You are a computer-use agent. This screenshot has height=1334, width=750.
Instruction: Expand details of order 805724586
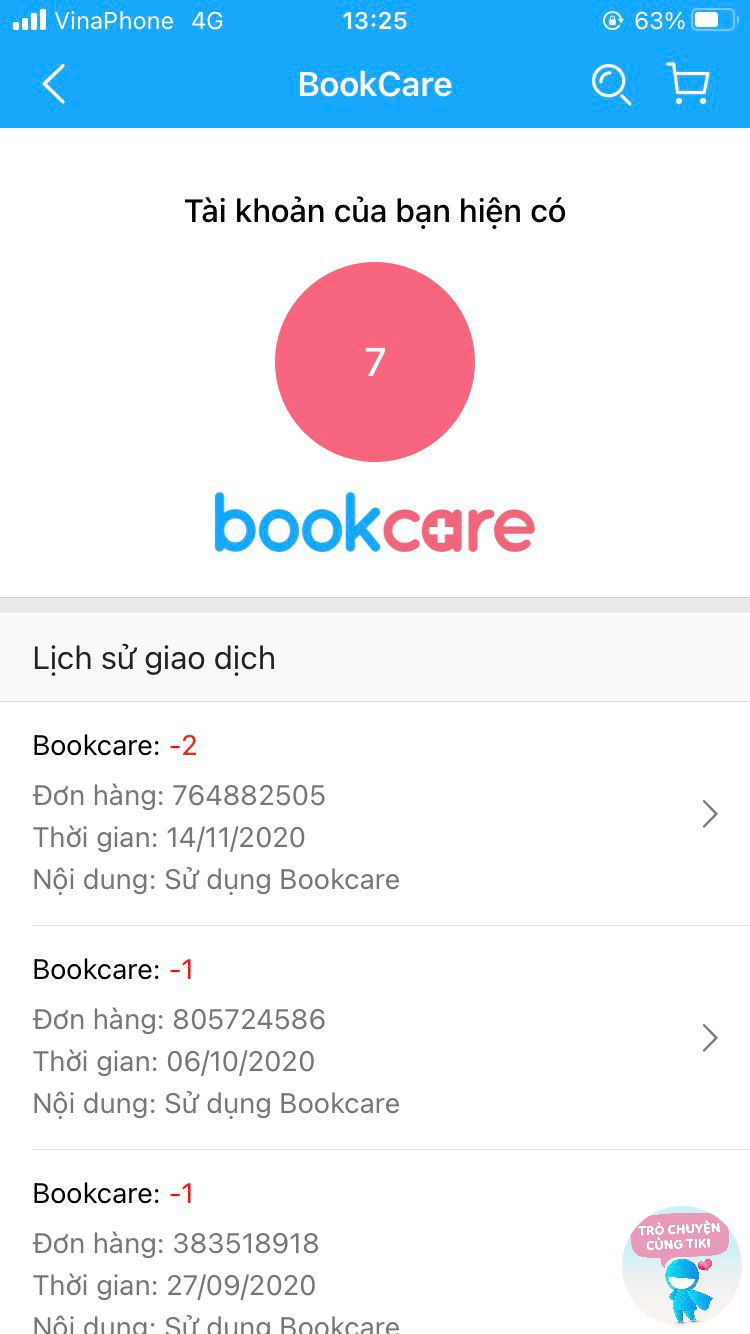710,1038
